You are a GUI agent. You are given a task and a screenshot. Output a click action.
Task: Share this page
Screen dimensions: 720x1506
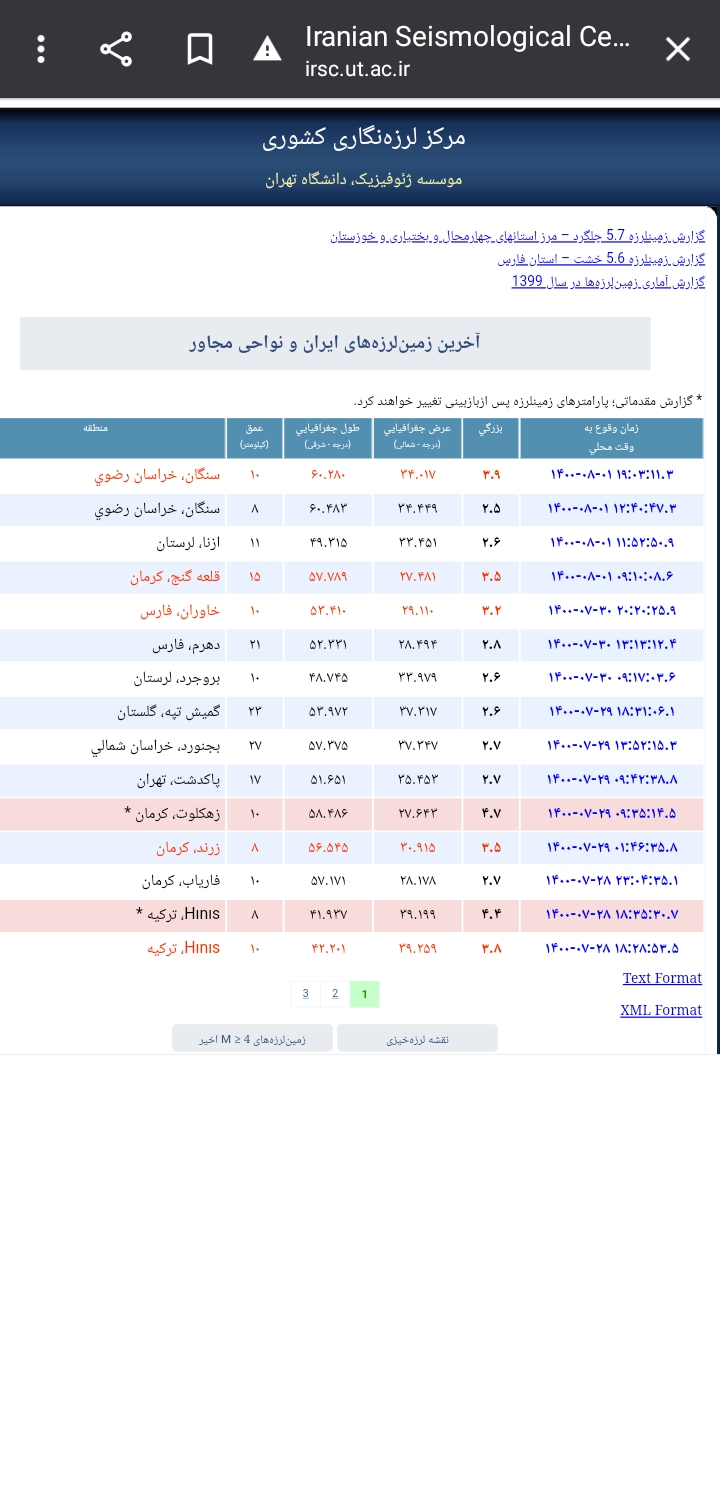pyautogui.click(x=116, y=49)
